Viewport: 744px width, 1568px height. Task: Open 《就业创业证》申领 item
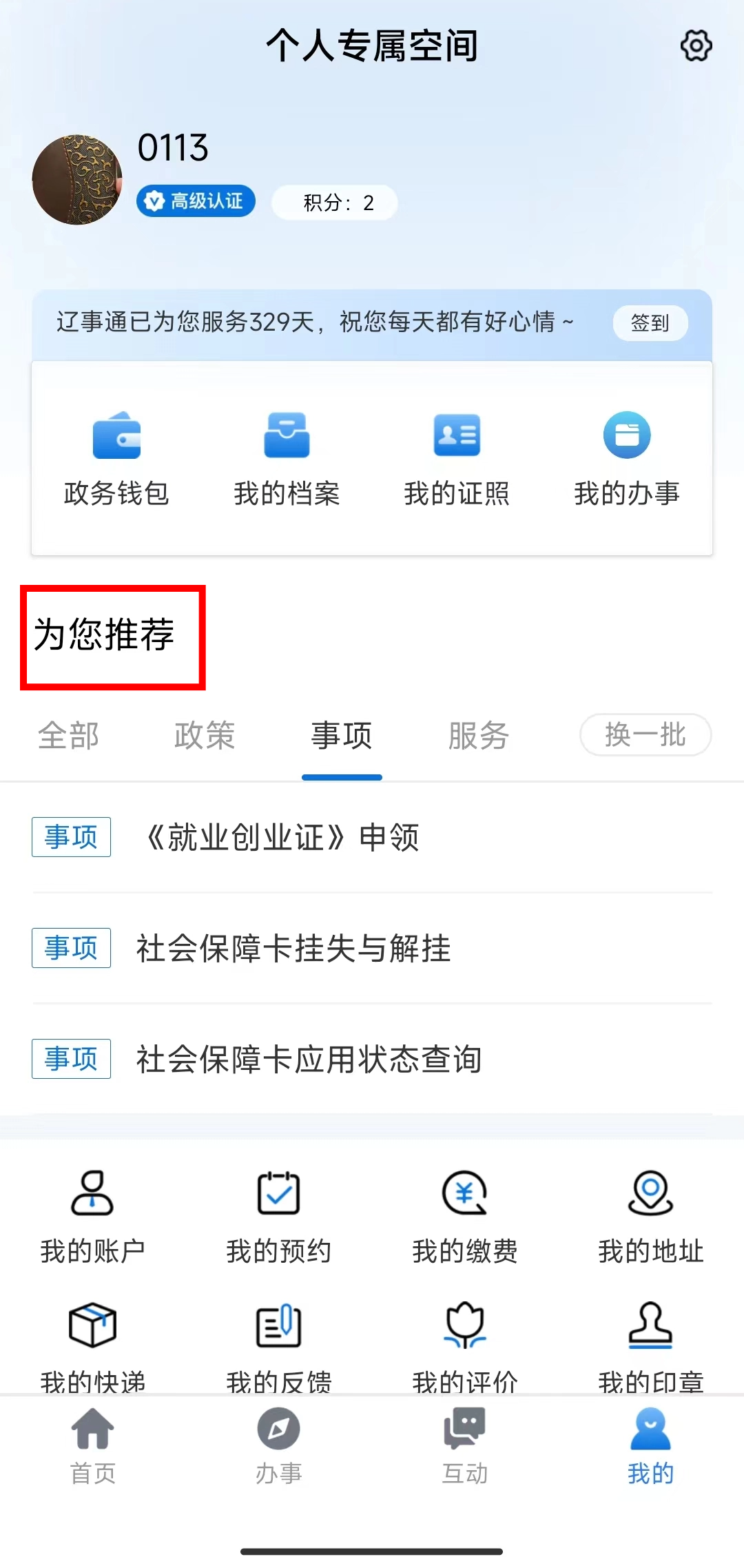[x=282, y=838]
